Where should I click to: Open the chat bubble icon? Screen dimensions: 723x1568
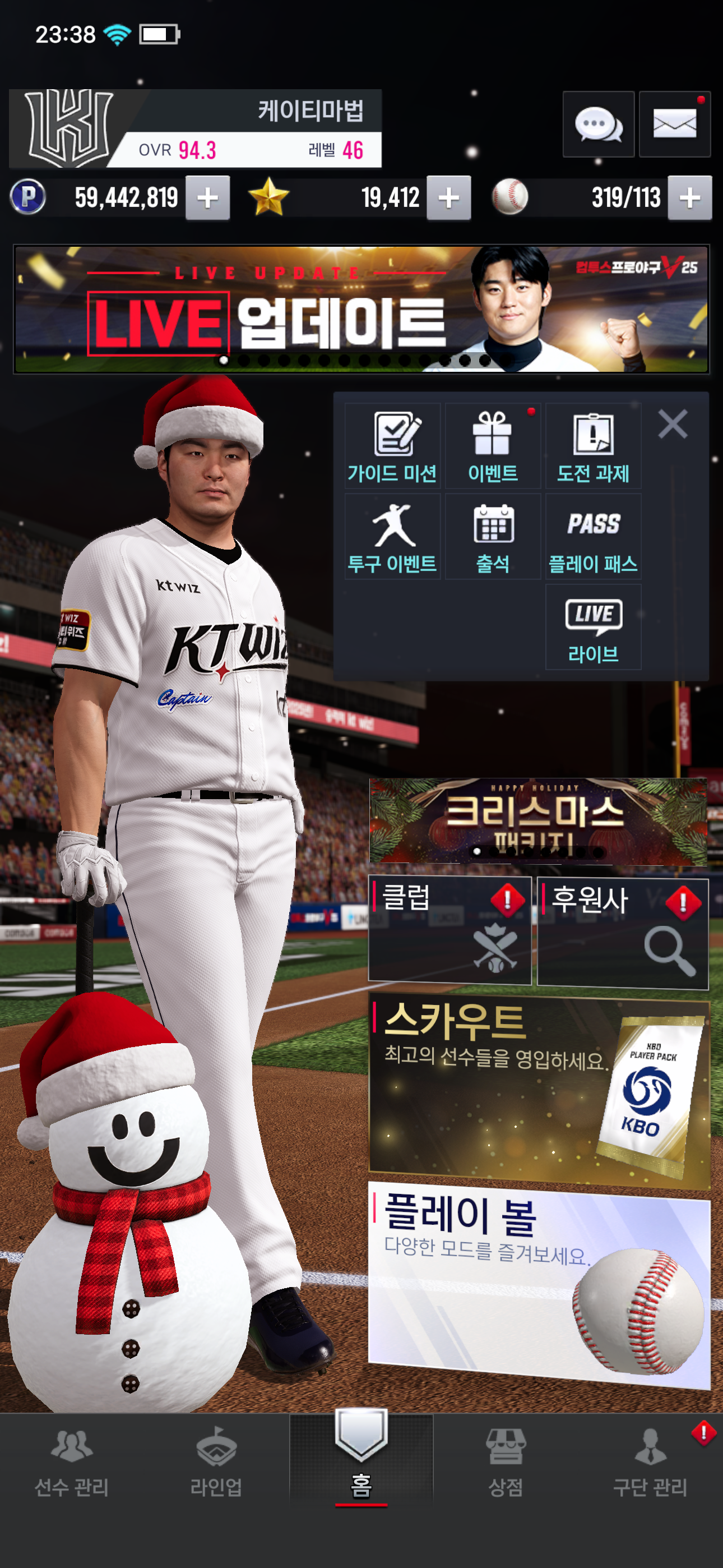point(597,124)
